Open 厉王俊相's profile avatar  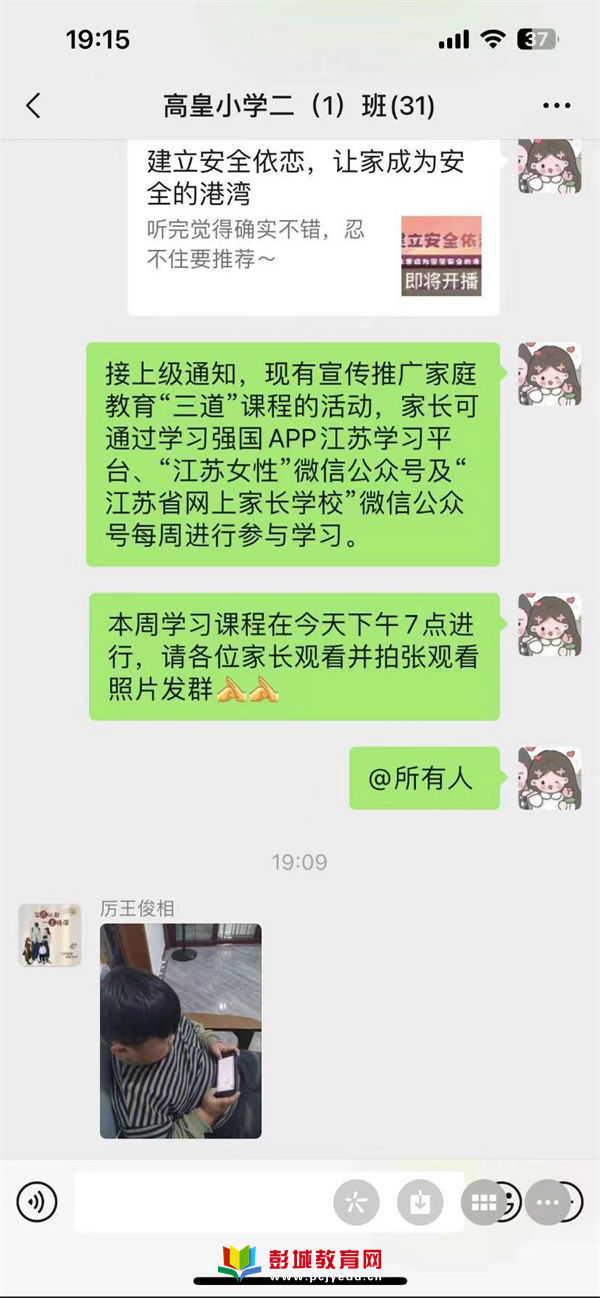[49, 934]
